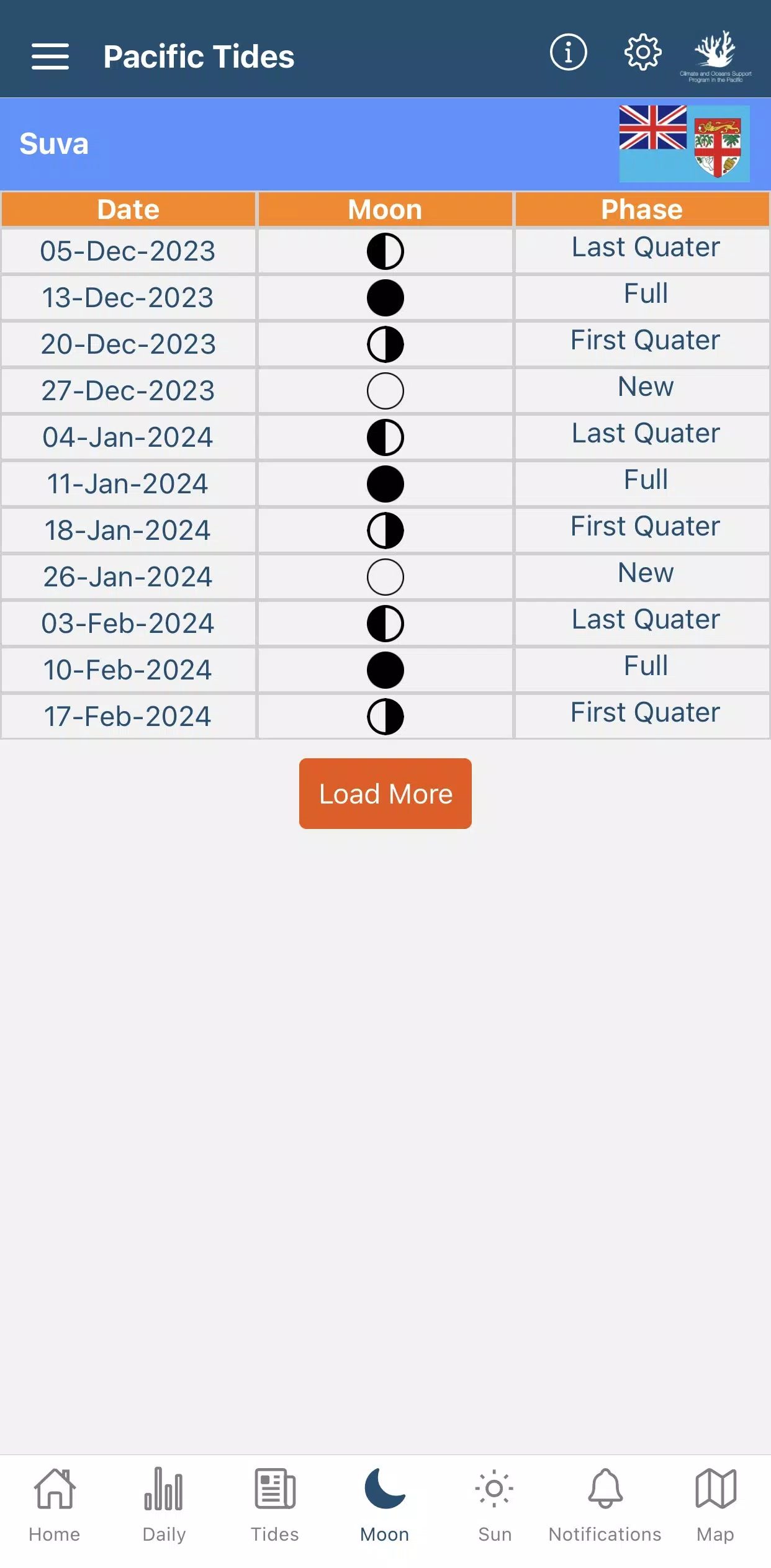
Task: Open the settings gear
Action: click(642, 52)
